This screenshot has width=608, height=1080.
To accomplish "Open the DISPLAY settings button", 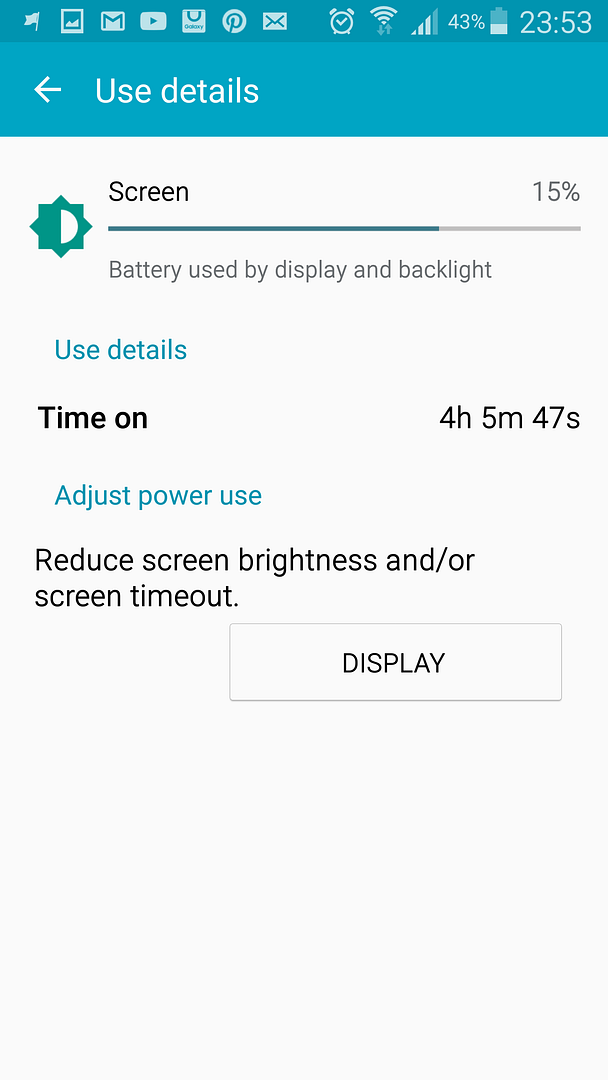I will (395, 663).
